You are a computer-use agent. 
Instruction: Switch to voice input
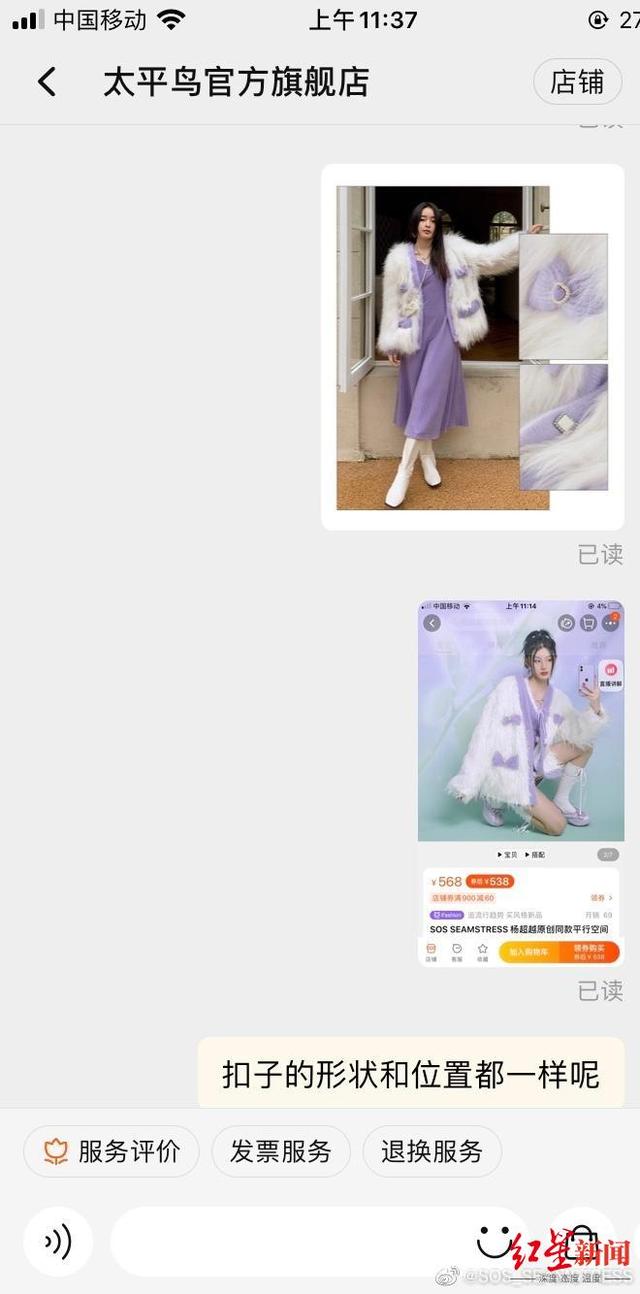click(x=58, y=1242)
